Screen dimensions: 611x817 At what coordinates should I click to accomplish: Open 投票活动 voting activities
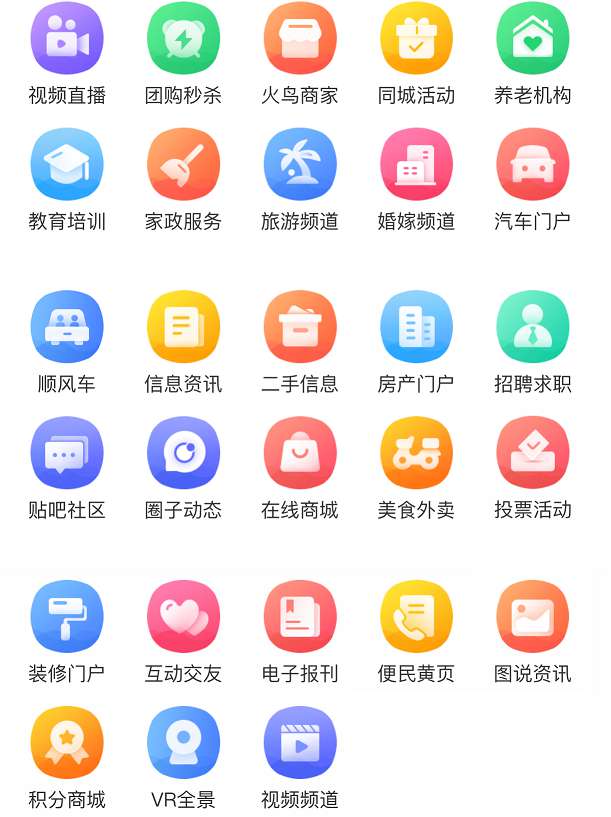pos(532,453)
